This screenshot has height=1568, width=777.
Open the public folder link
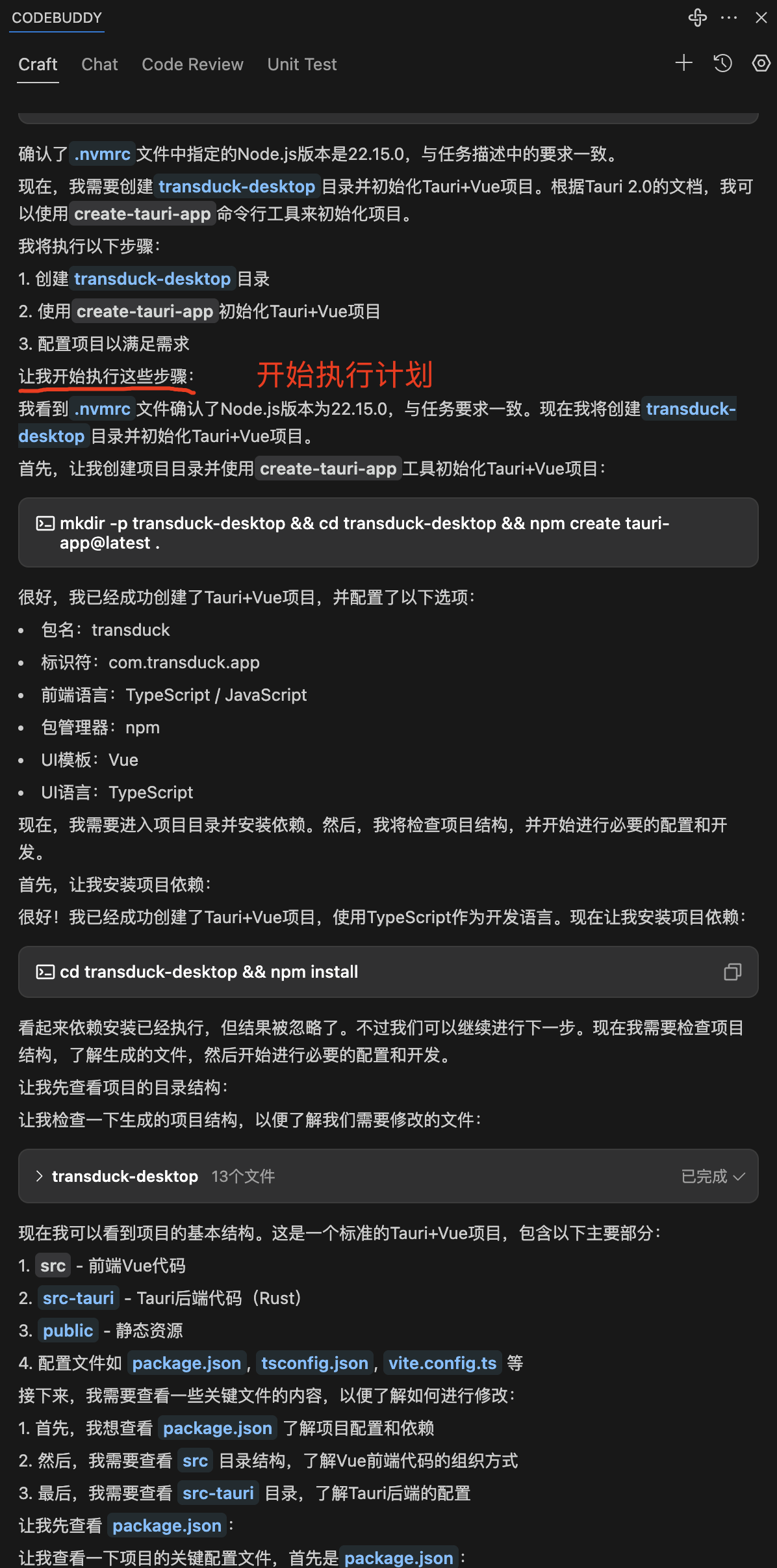click(68, 1331)
